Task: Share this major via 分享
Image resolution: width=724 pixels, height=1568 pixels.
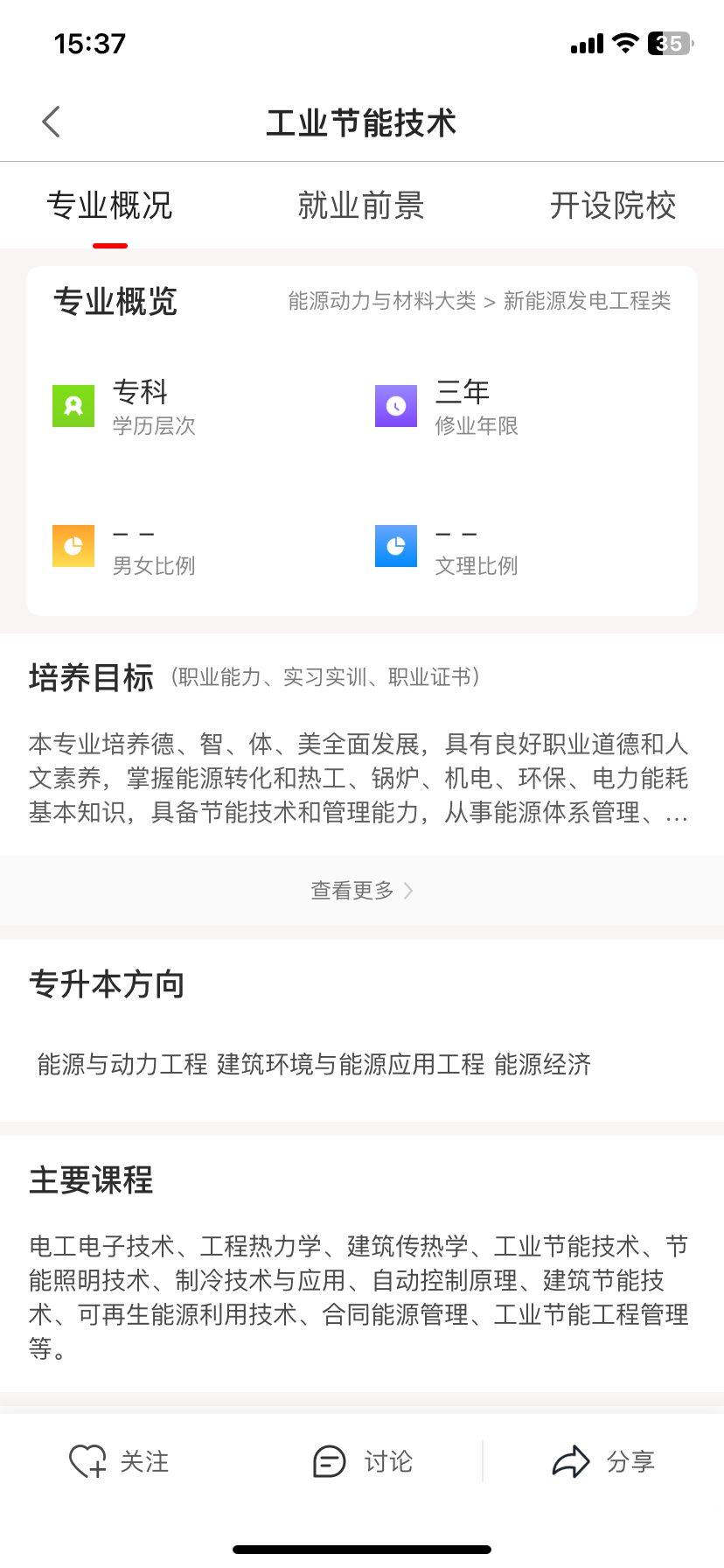Action: click(603, 1461)
